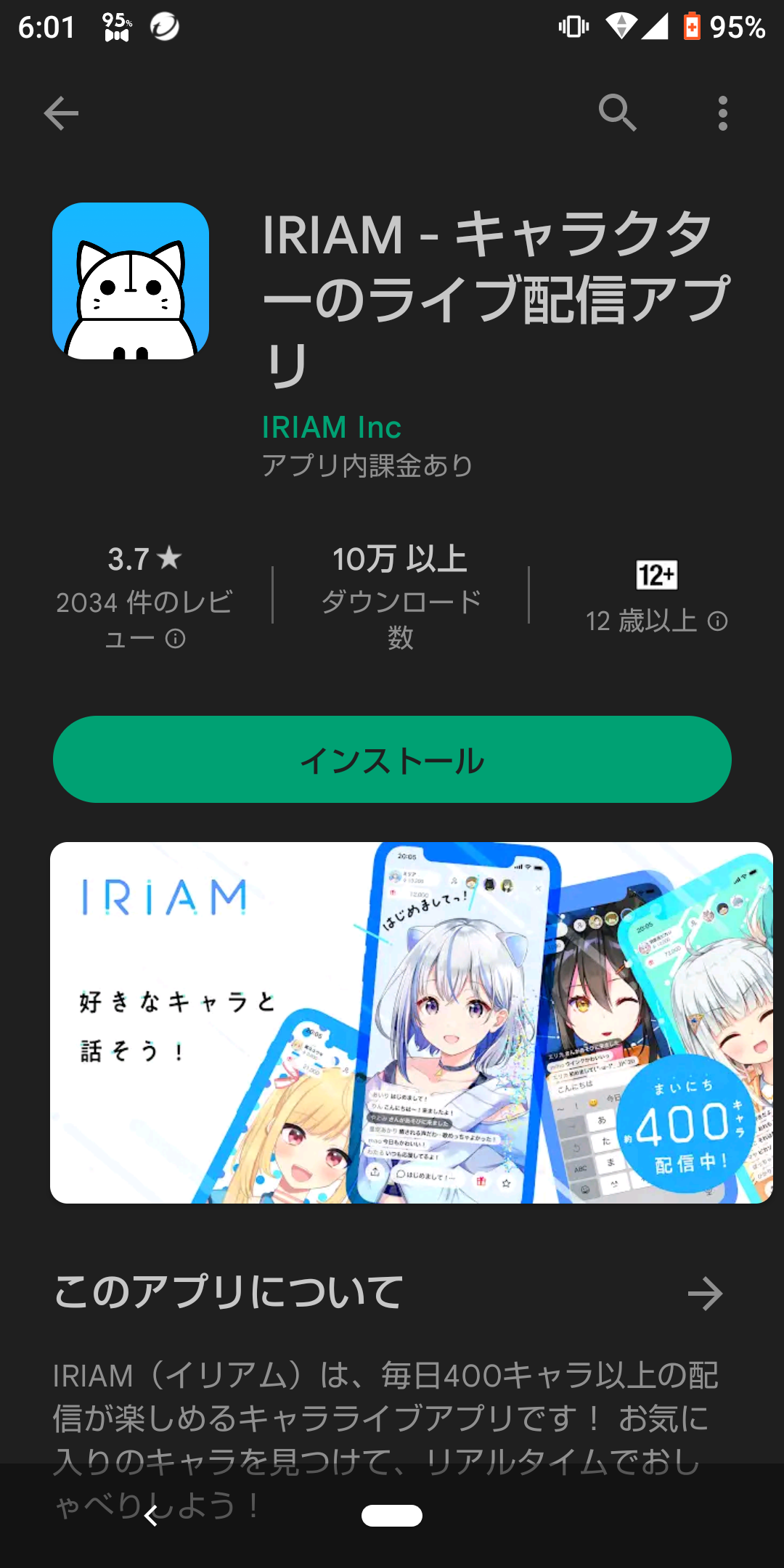Go back using the top arrow
784x1568 pixels.
coord(61,113)
